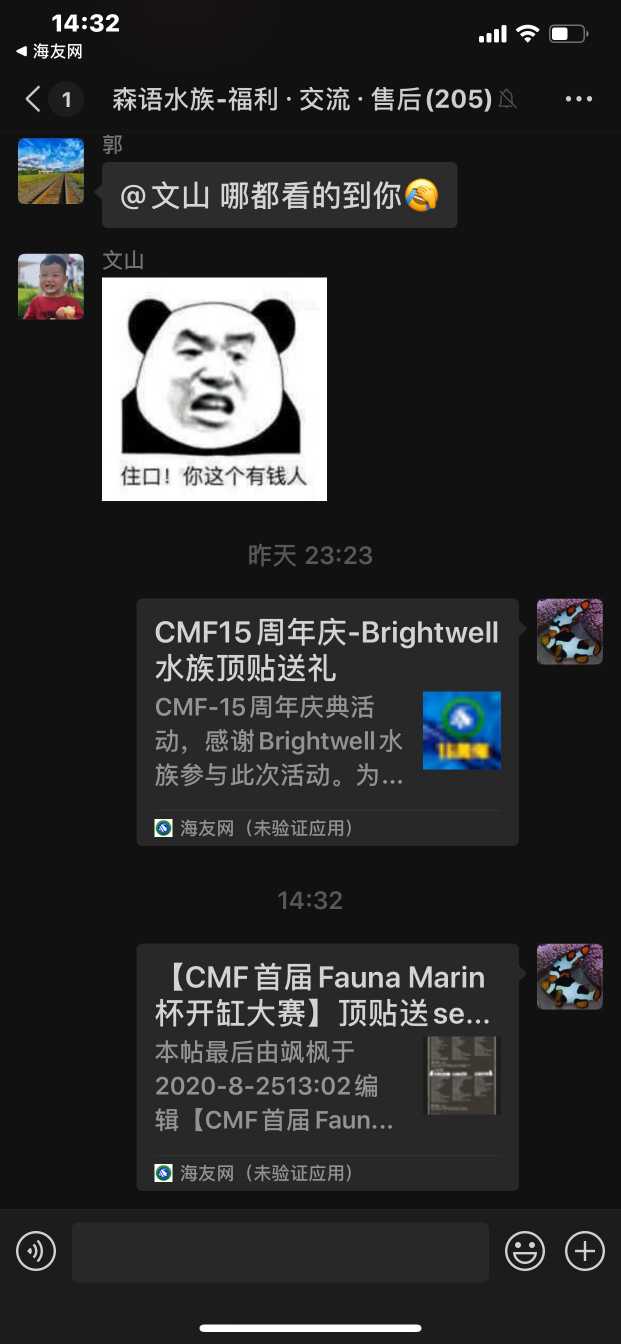This screenshot has height=1344, width=621.
Task: Open 郭's profile avatar
Action: (x=51, y=171)
